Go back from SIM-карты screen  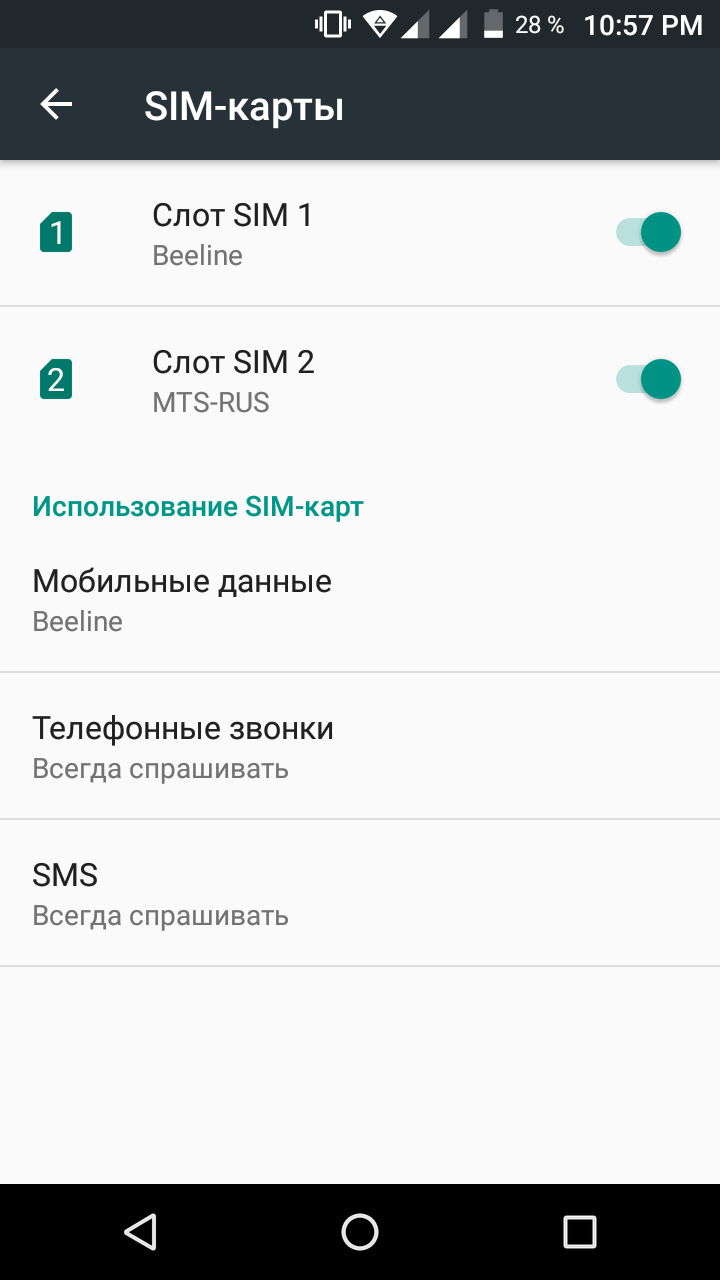click(56, 105)
